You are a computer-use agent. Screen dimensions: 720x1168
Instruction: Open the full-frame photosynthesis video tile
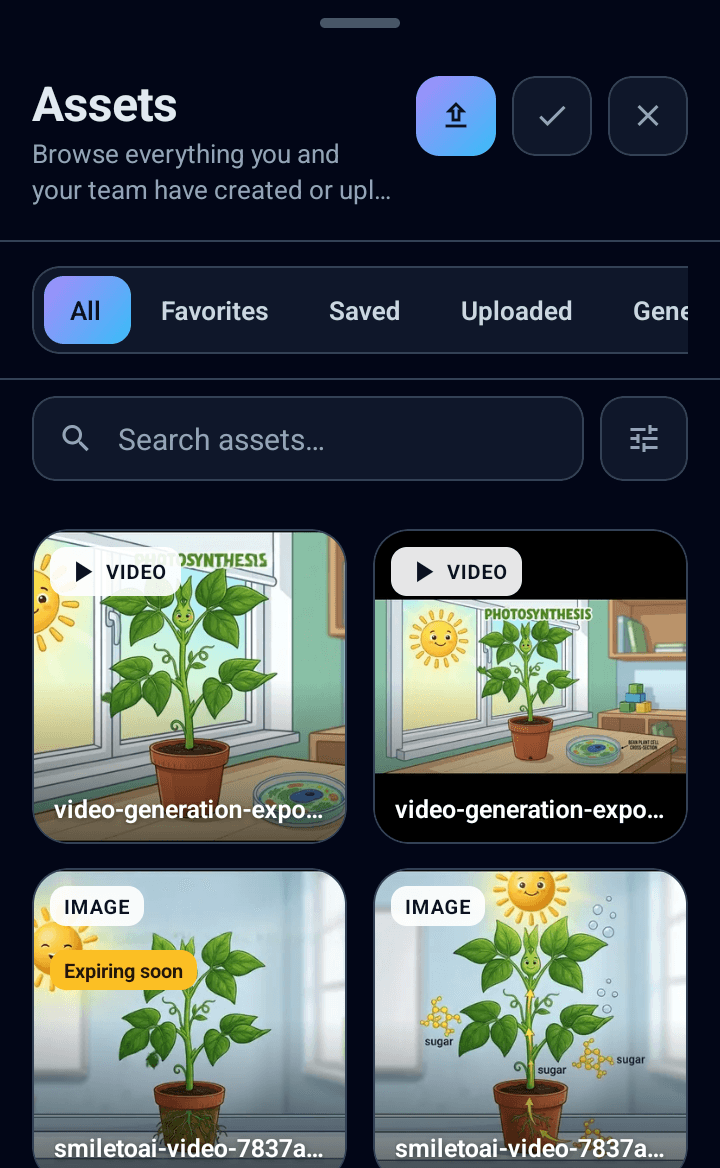190,686
